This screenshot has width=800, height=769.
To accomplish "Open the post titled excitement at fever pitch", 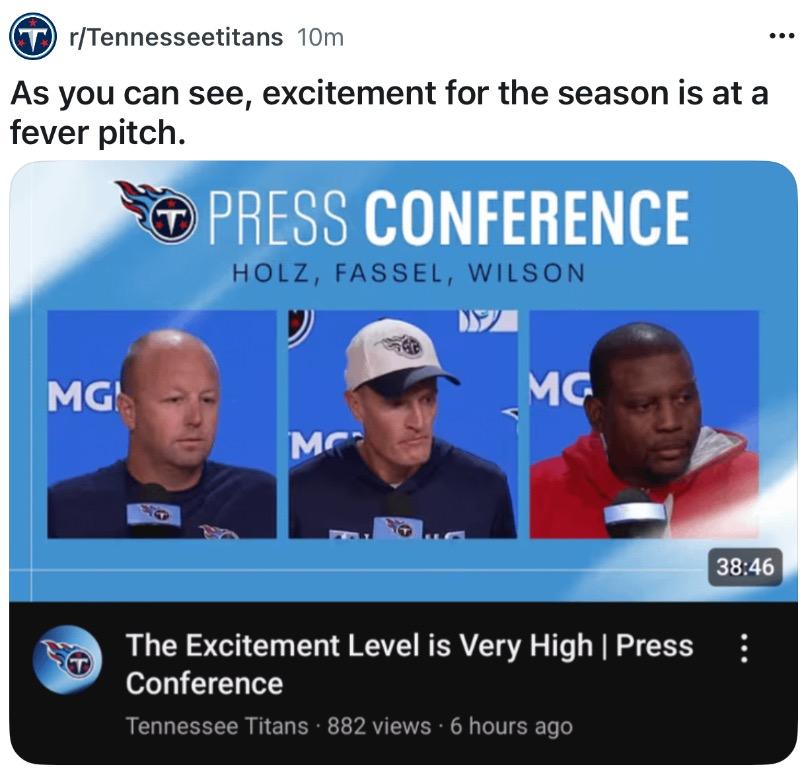I will [x=388, y=112].
